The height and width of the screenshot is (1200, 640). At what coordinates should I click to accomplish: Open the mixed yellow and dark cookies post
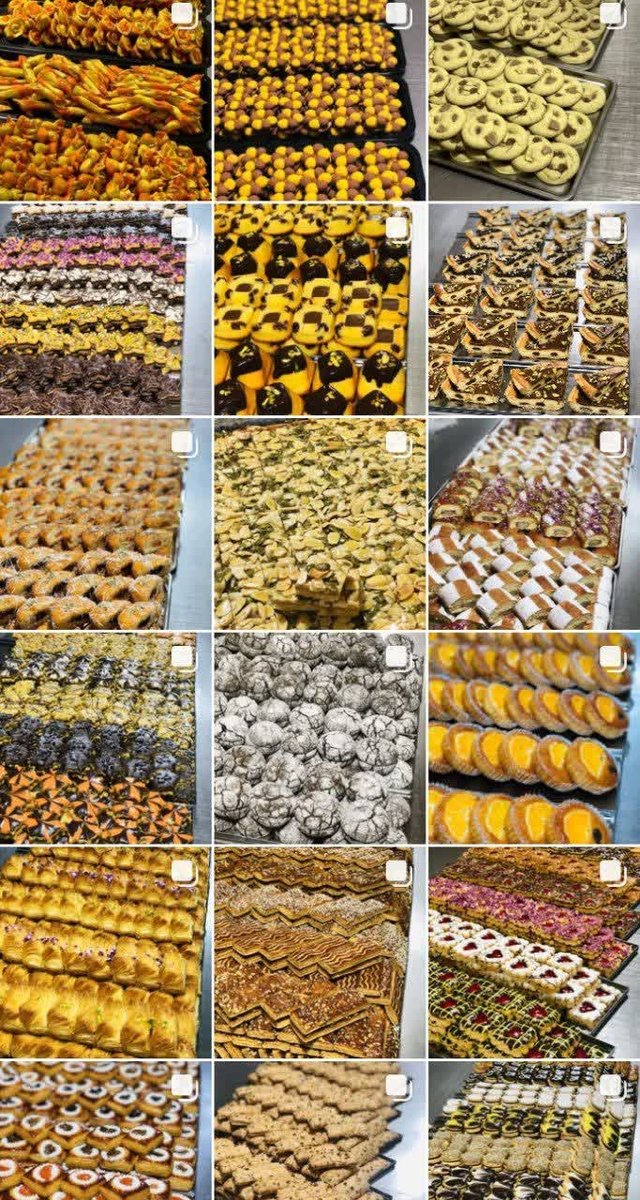[x=533, y=1132]
